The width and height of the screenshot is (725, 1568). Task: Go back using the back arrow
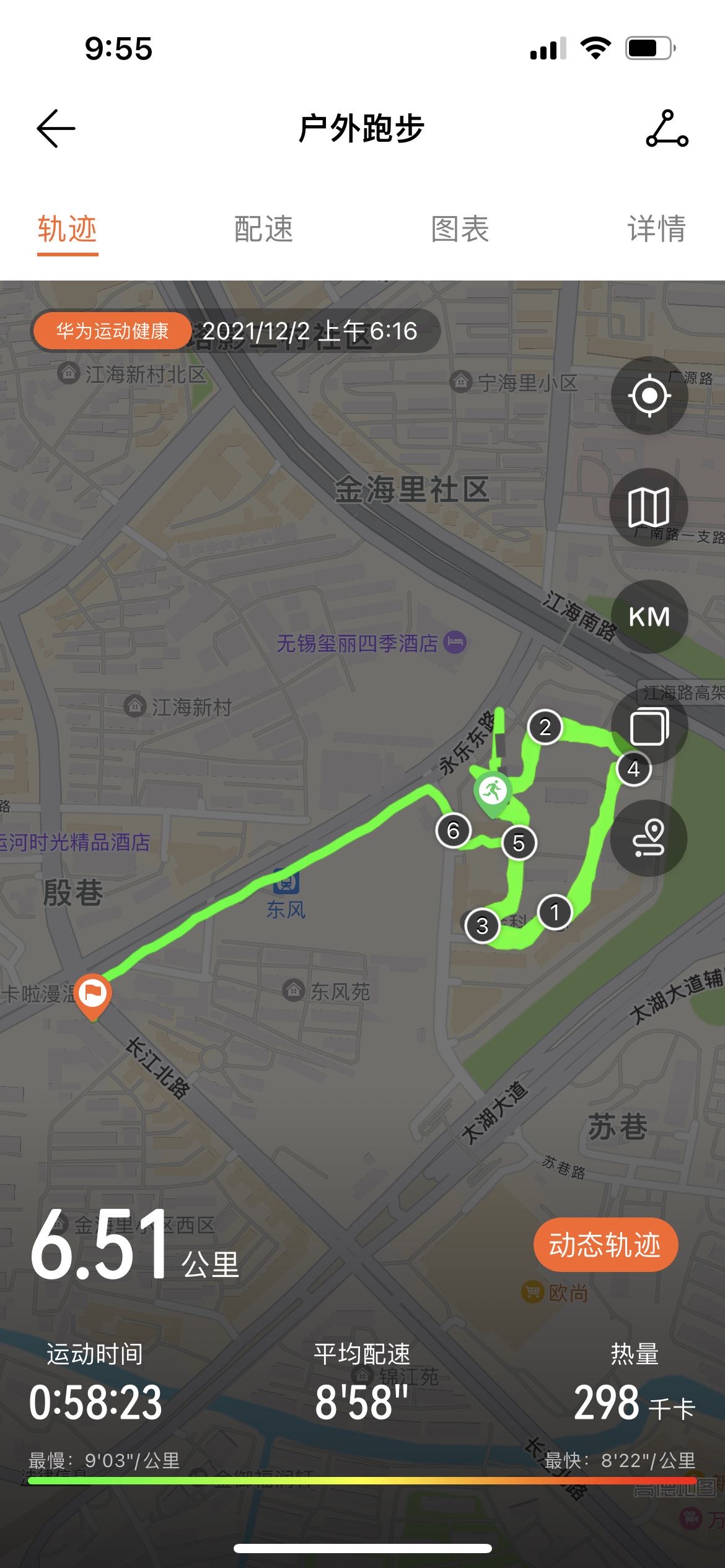click(56, 129)
